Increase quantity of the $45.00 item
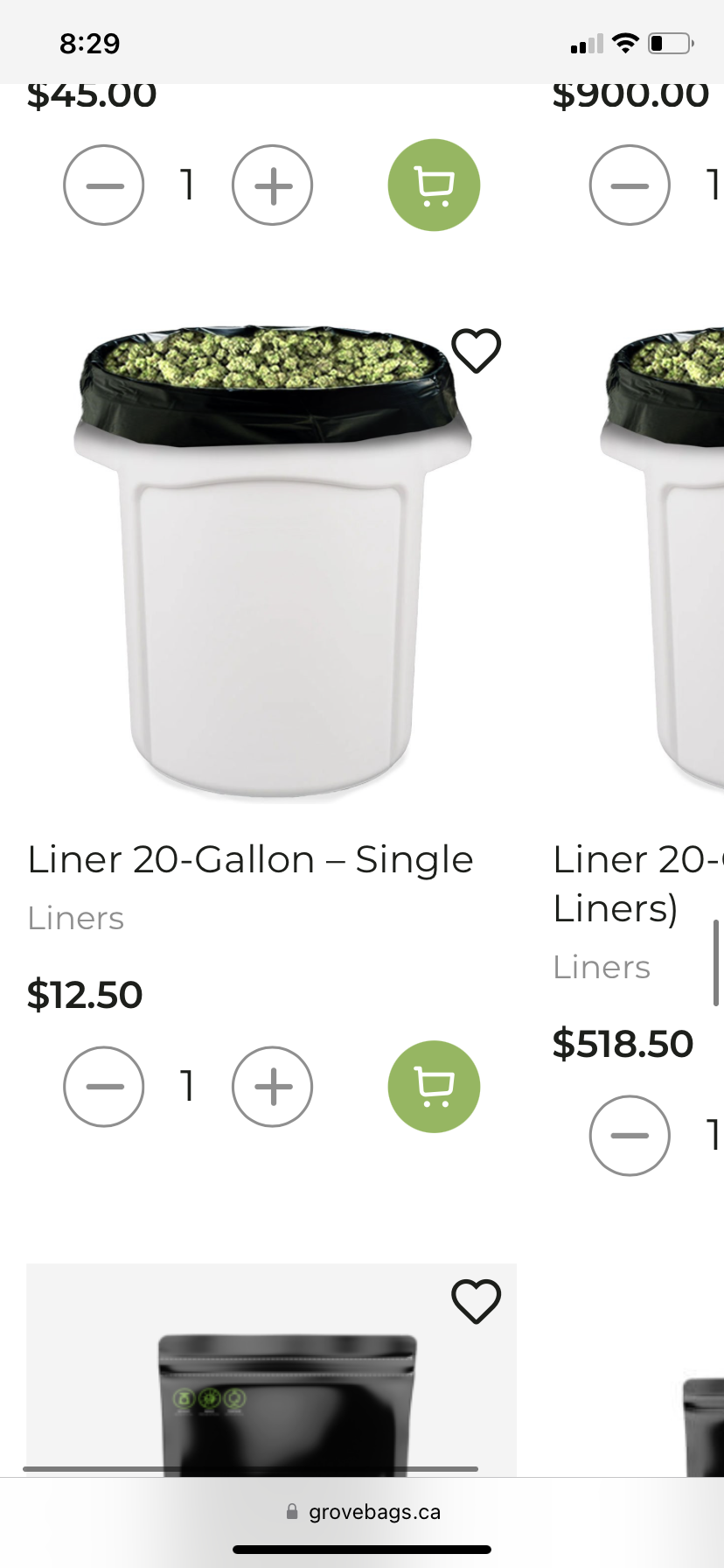The width and height of the screenshot is (724, 1568). click(272, 185)
